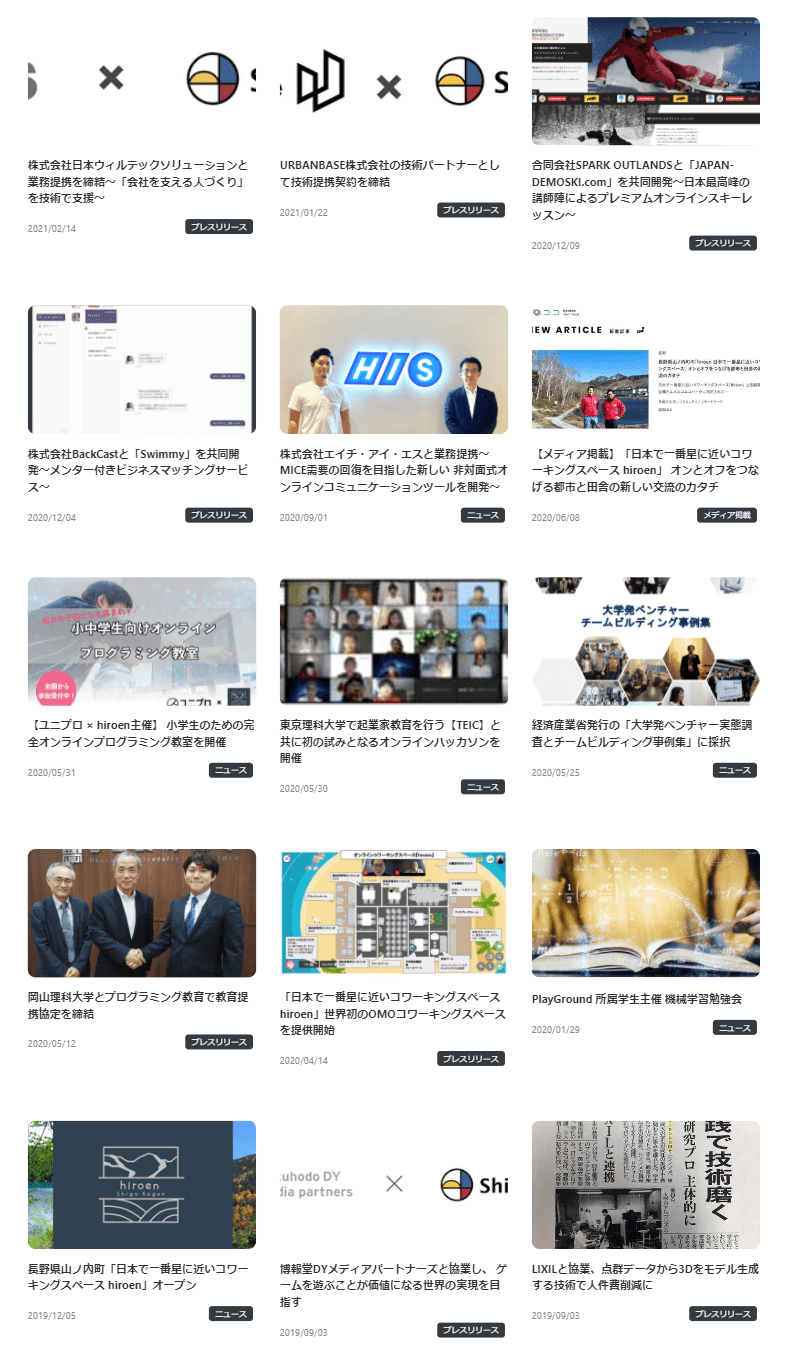The image size is (798, 1371).
Task: Tap the ニュース tag dated 2020/09/01
Action: 483,515
